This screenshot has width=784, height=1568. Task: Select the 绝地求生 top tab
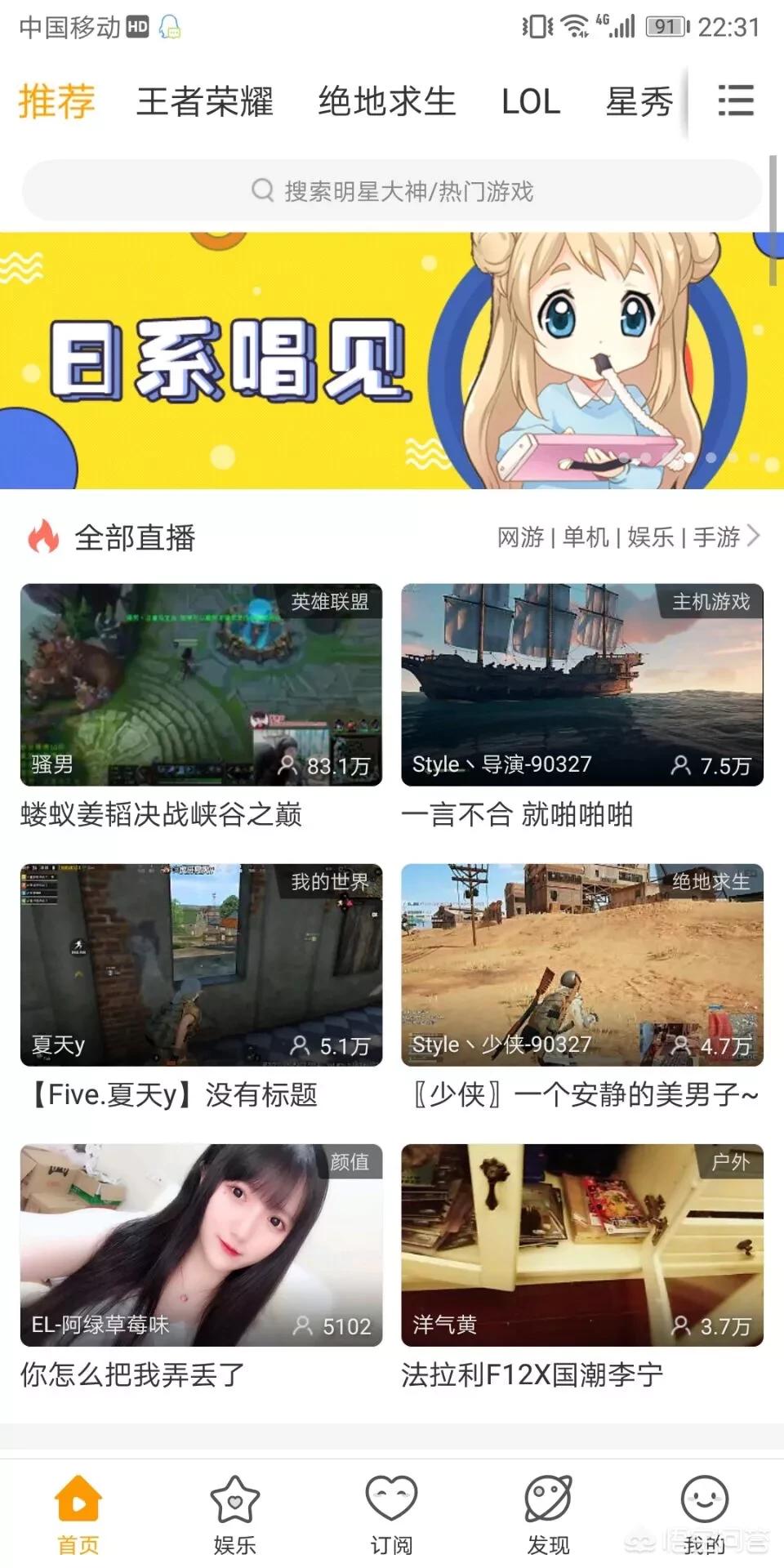(x=386, y=102)
